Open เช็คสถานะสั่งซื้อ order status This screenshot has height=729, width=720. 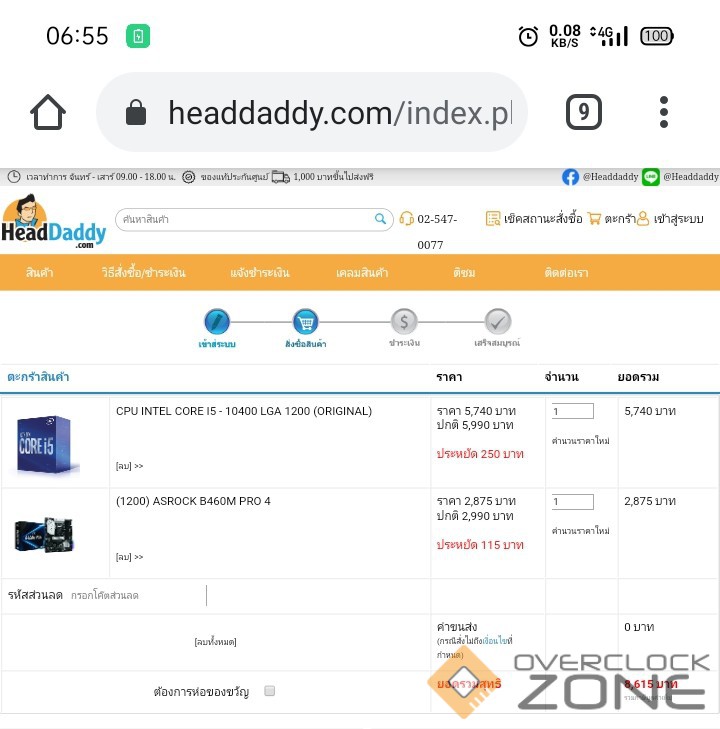pyautogui.click(x=535, y=218)
